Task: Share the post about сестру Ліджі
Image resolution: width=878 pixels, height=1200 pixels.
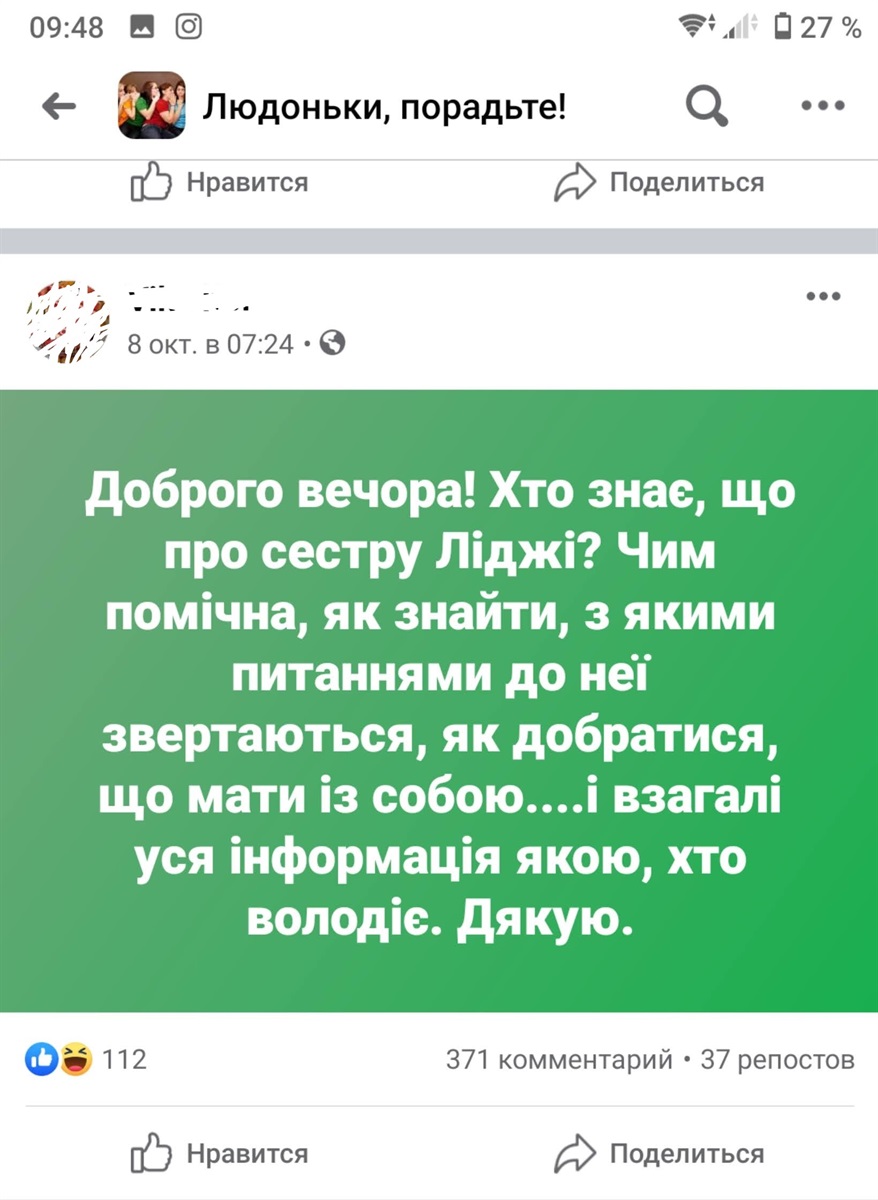Action: 660,1153
